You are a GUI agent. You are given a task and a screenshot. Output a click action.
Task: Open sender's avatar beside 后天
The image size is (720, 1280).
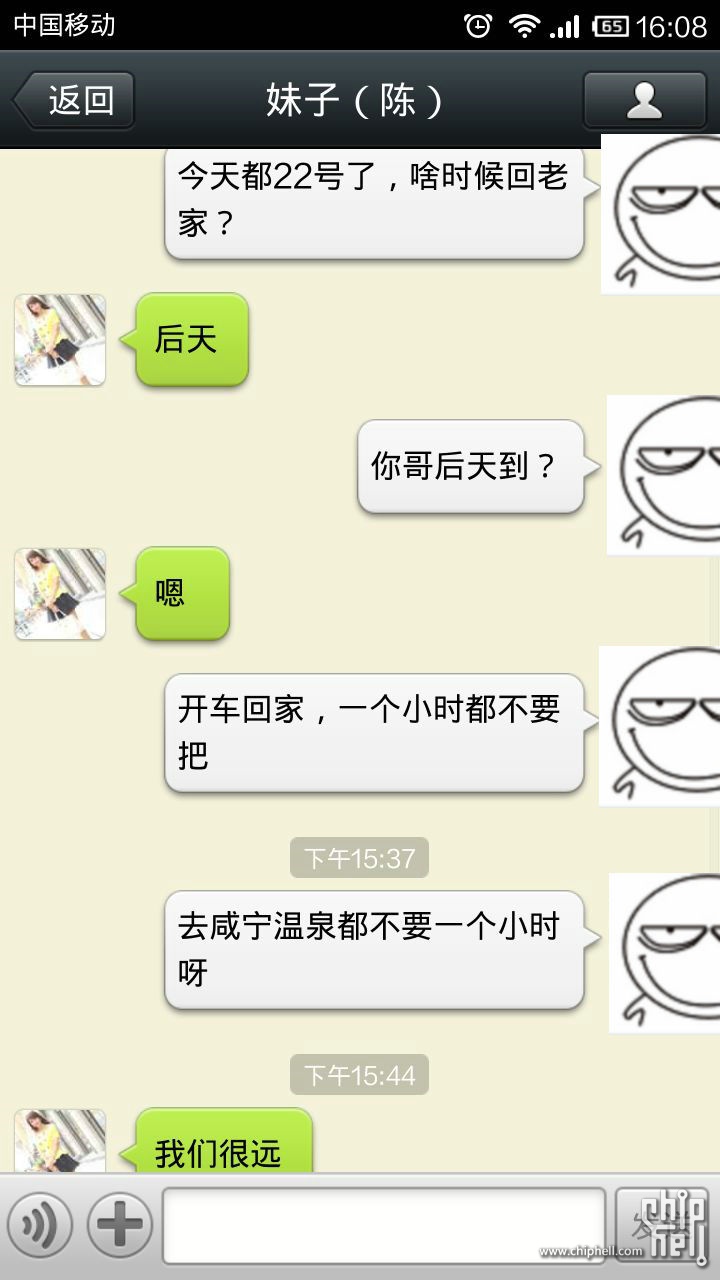click(60, 340)
